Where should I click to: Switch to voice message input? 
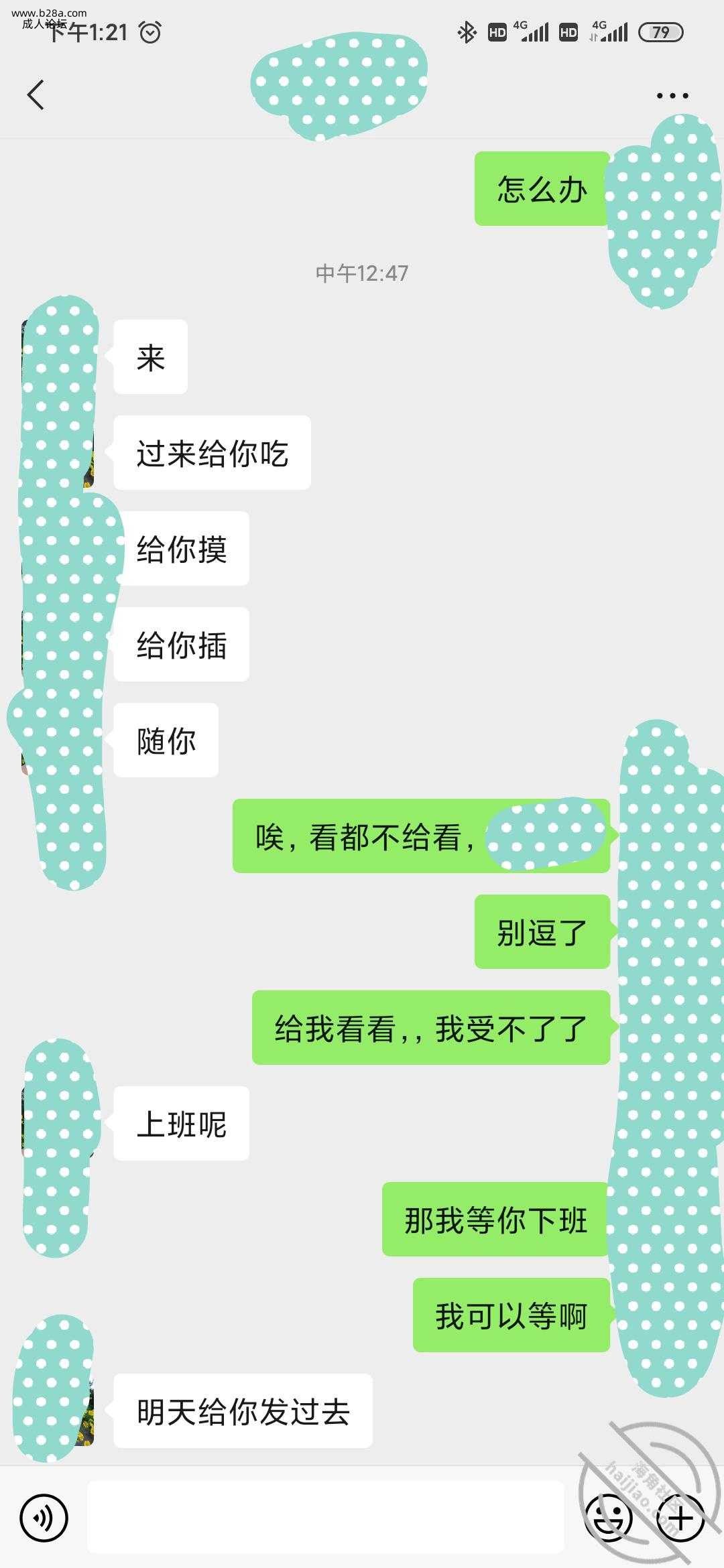point(44,1518)
